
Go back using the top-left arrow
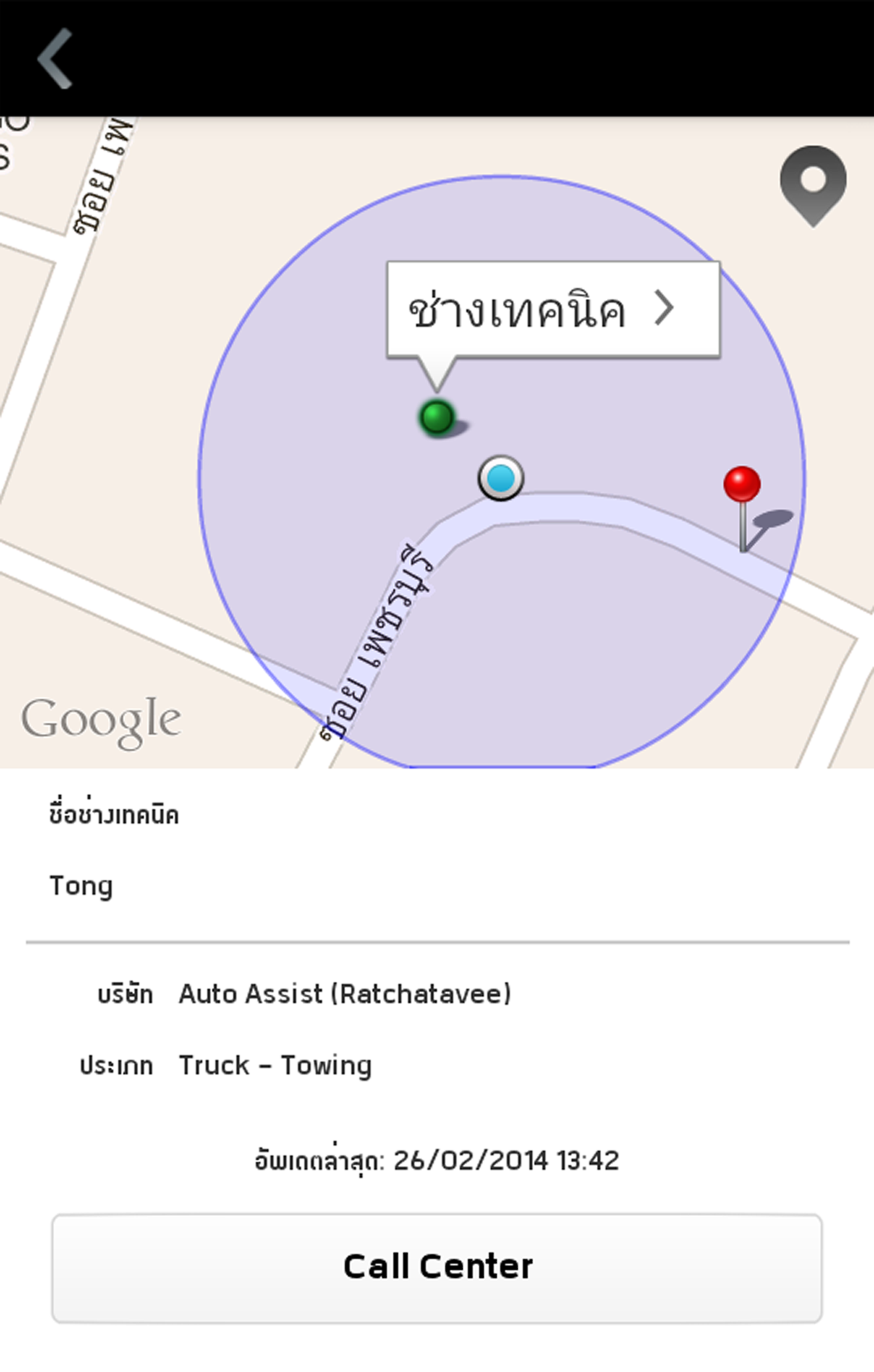[55, 58]
